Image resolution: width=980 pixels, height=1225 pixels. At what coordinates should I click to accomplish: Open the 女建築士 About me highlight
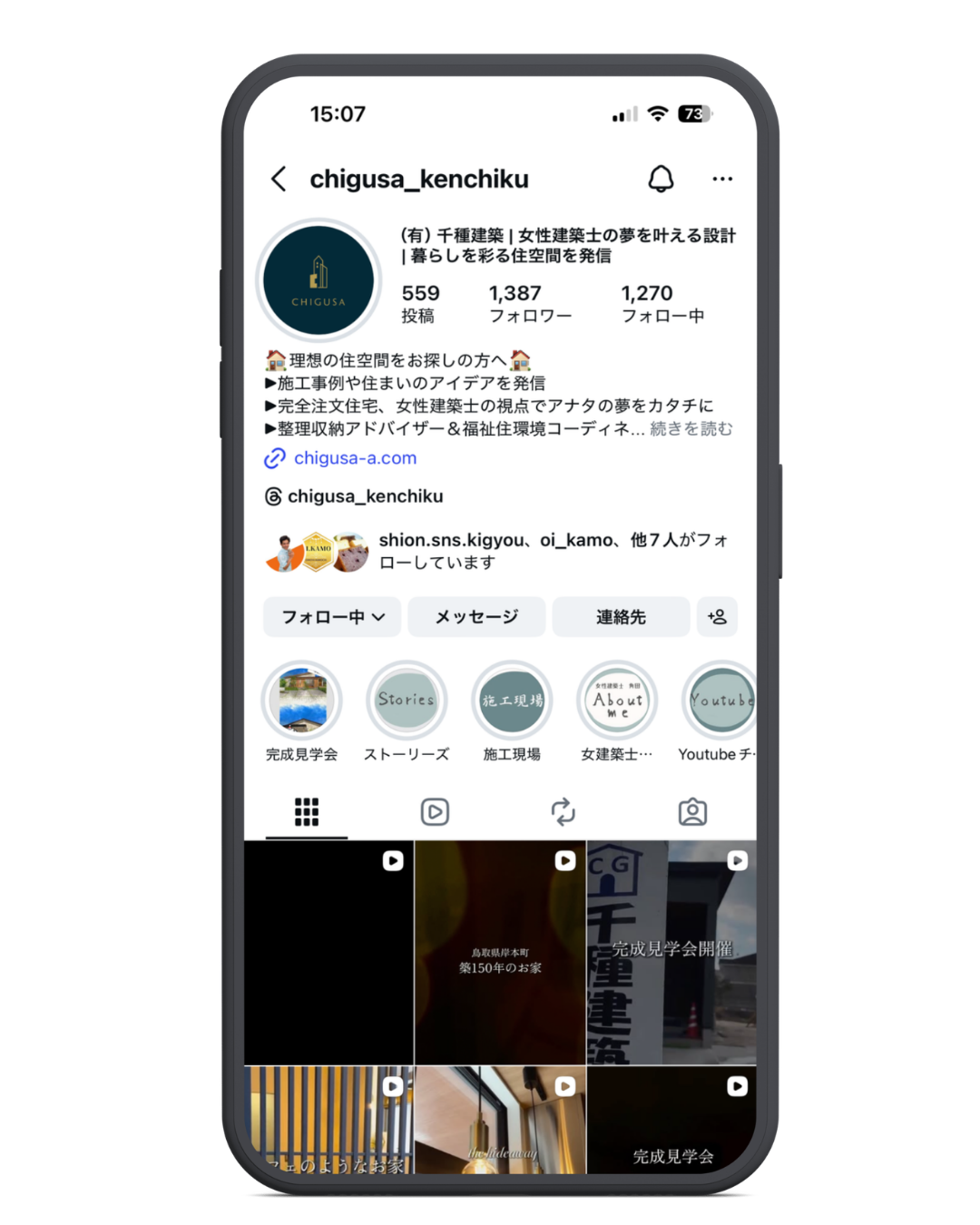point(617,701)
